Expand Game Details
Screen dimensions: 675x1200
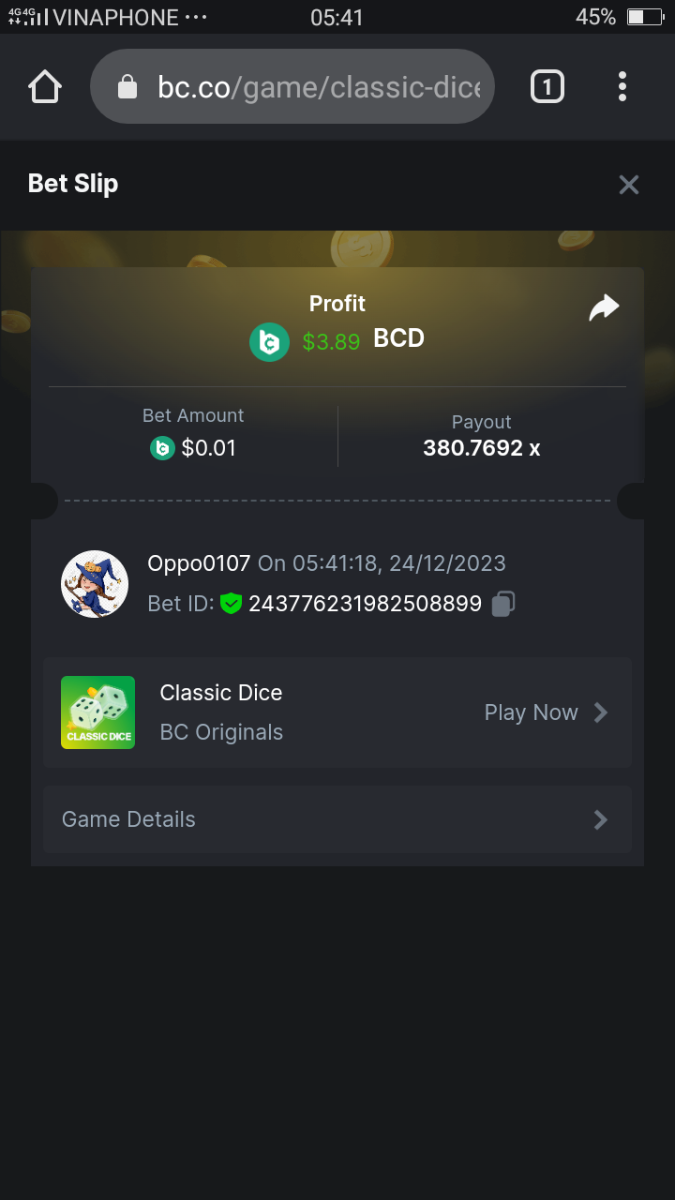click(x=337, y=819)
